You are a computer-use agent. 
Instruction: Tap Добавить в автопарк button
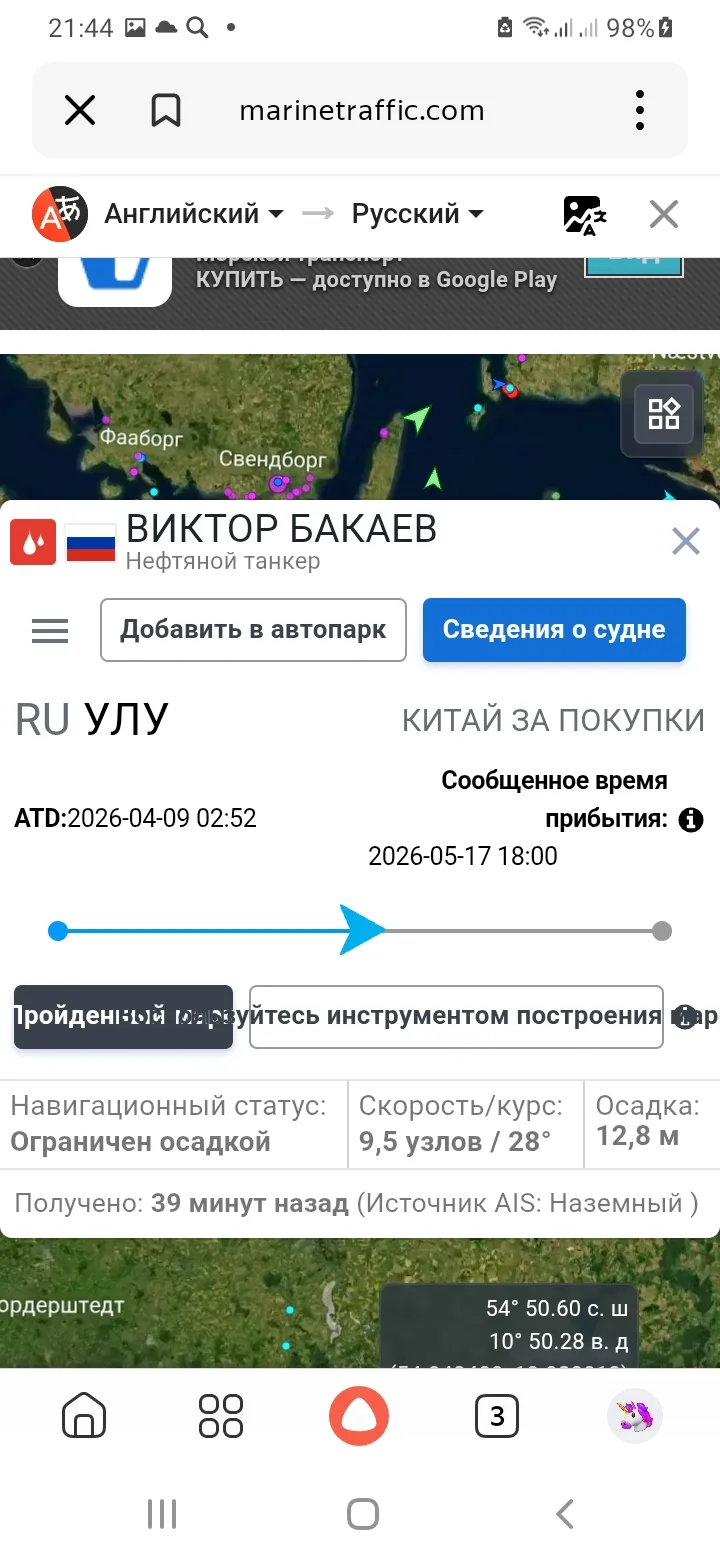253,630
